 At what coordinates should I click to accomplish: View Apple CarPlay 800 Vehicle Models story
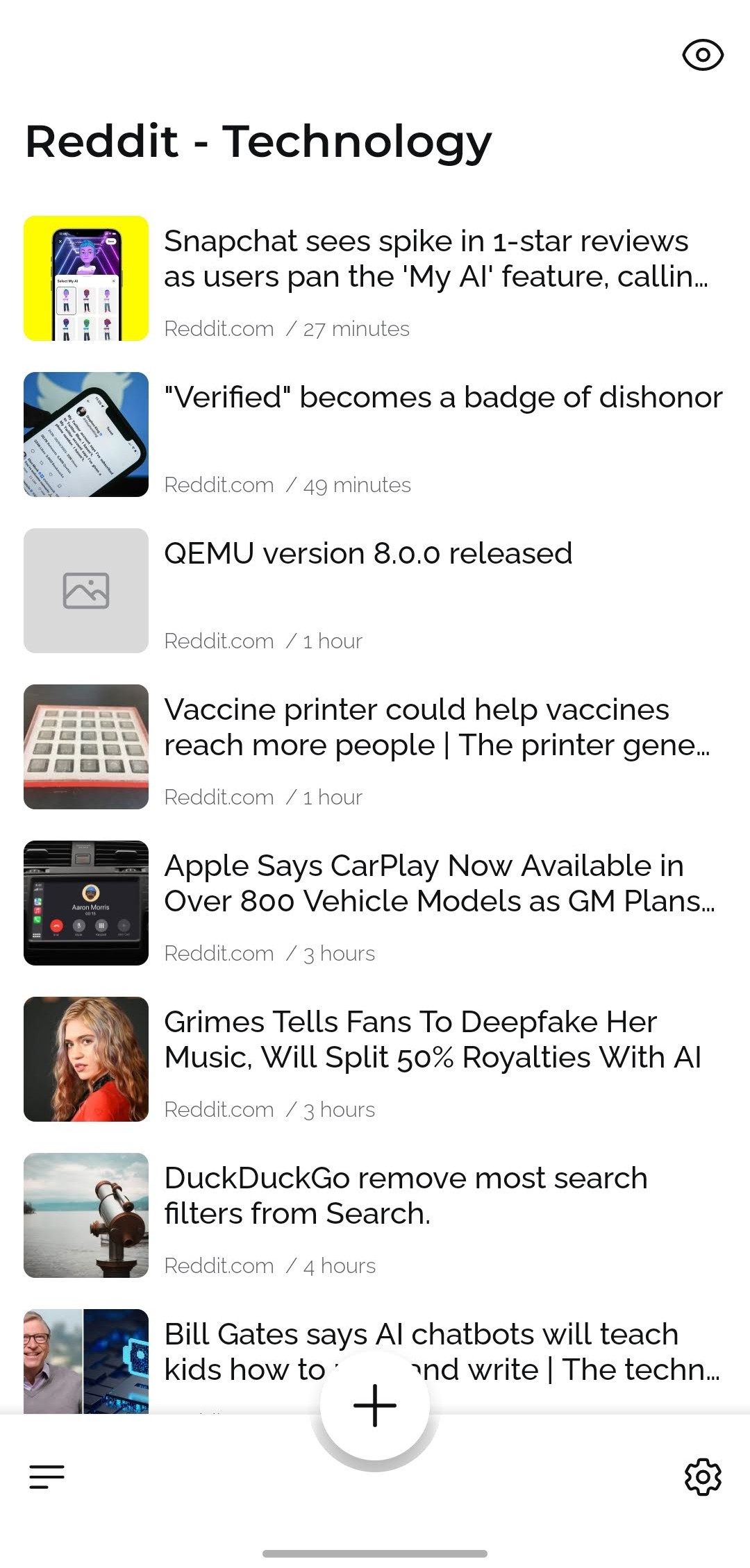click(439, 884)
